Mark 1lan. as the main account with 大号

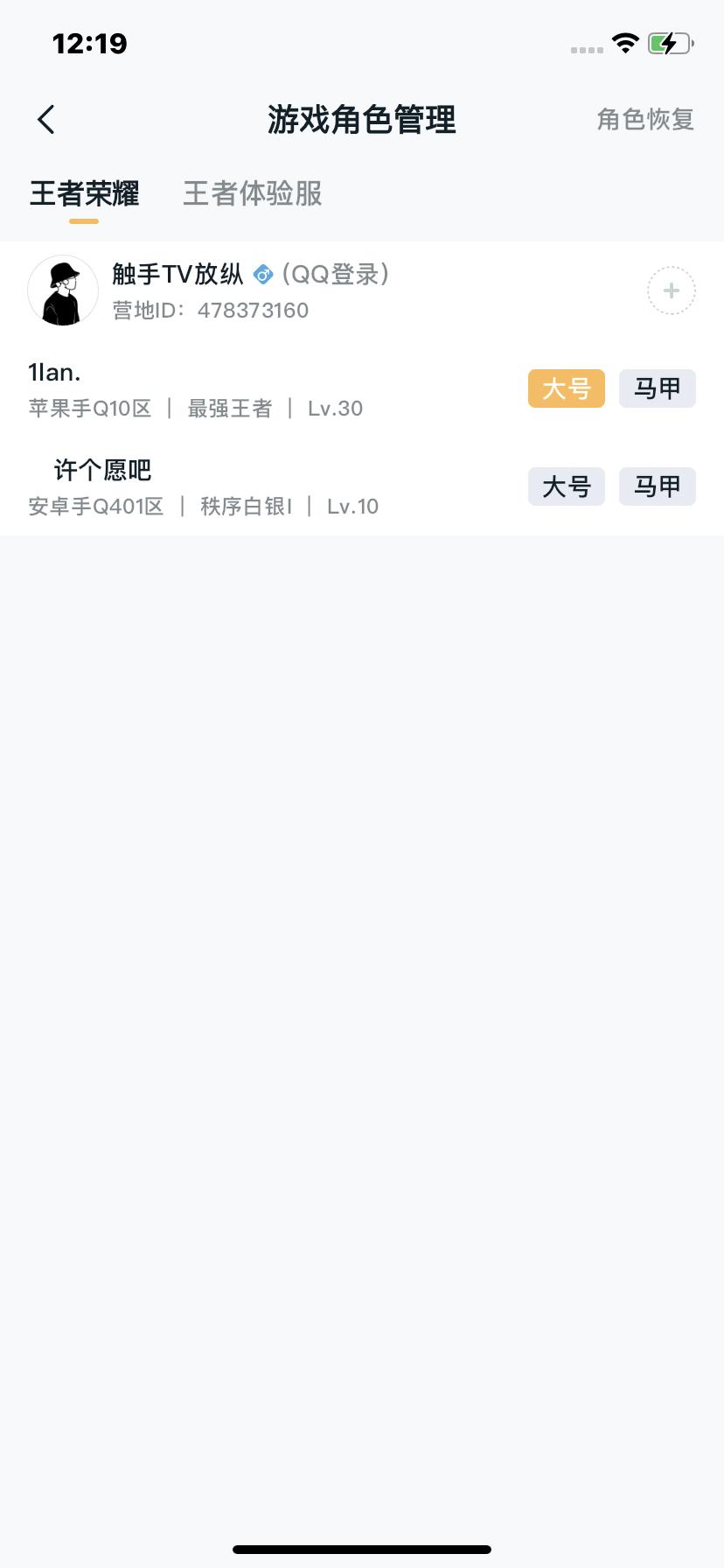pos(566,388)
